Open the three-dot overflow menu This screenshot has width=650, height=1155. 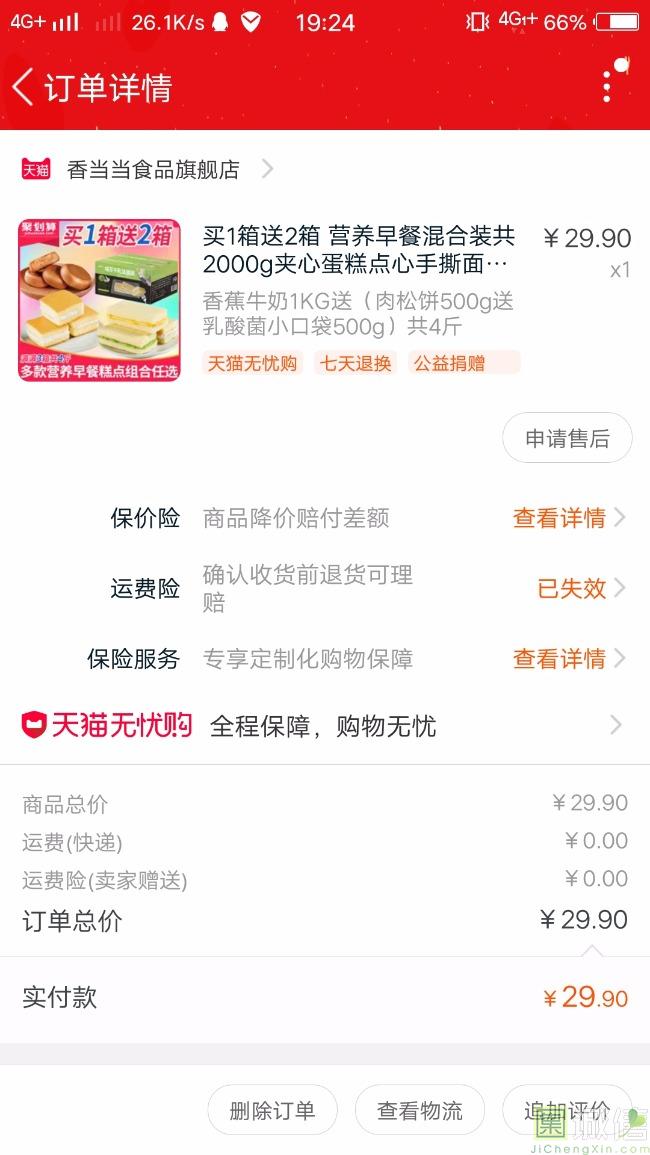tap(607, 86)
